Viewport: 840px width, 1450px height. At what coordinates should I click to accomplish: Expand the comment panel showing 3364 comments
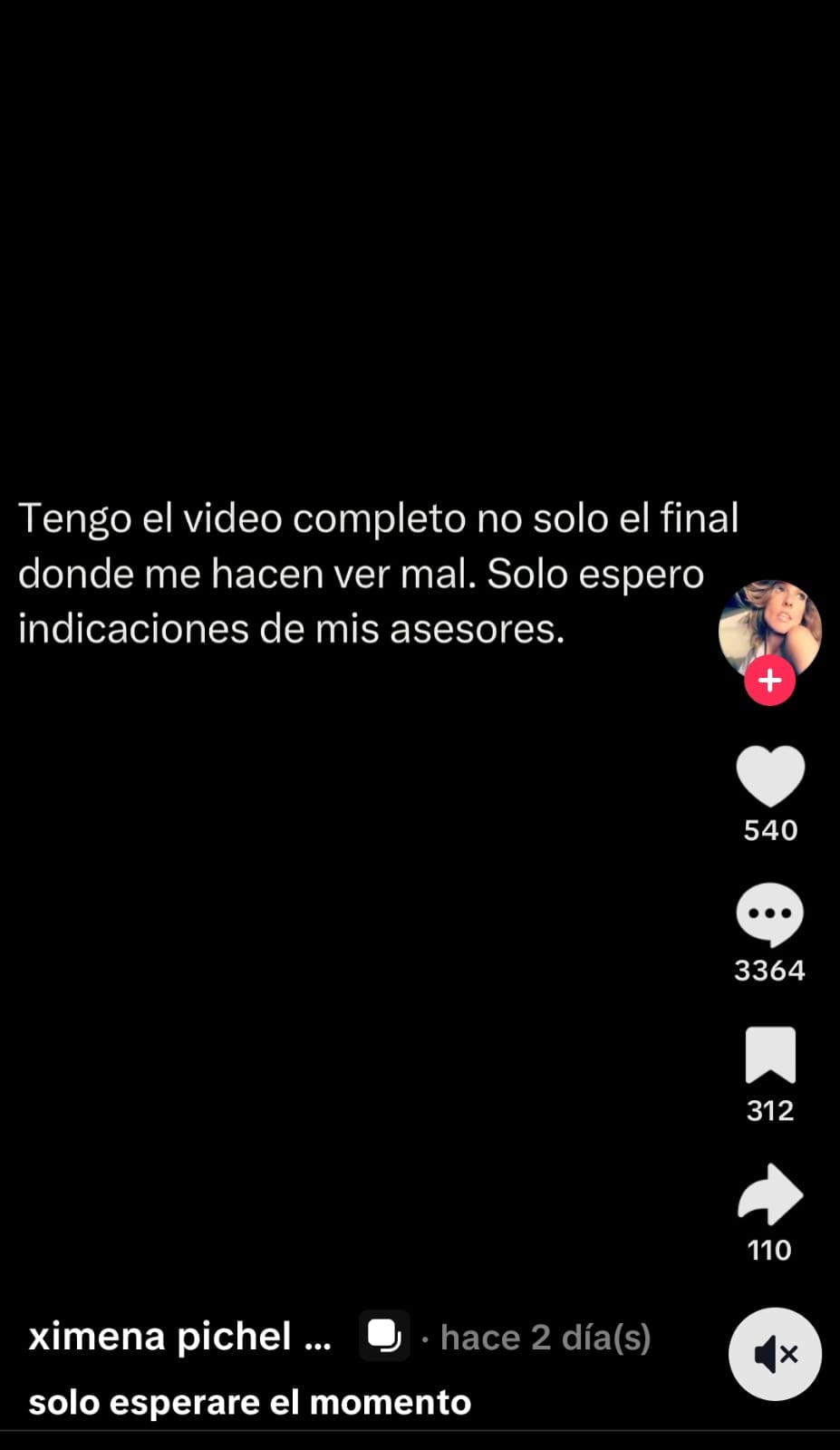[769, 969]
